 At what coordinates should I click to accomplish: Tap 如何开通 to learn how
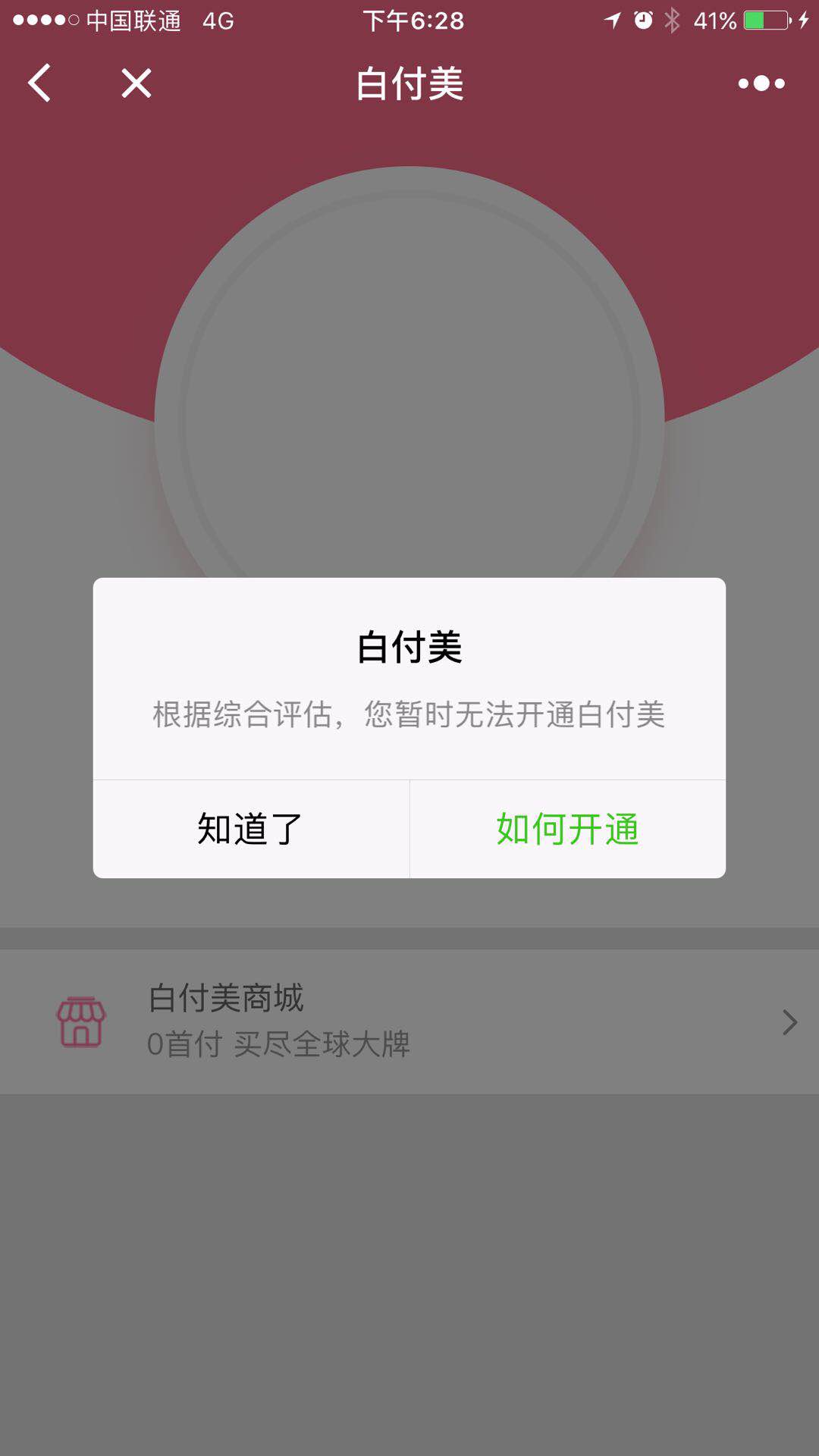[568, 829]
